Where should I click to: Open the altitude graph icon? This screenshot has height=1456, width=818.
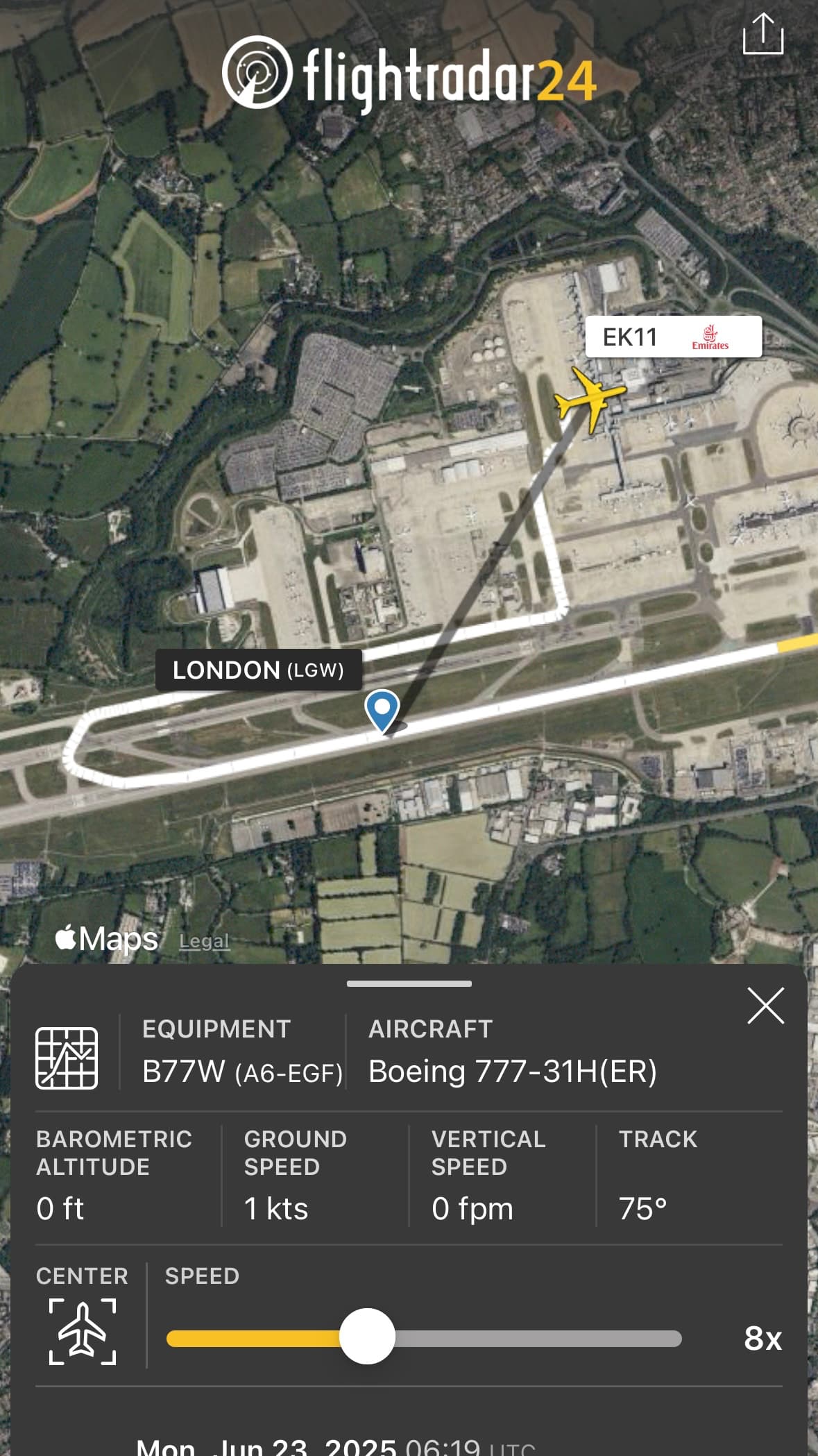tap(67, 1058)
